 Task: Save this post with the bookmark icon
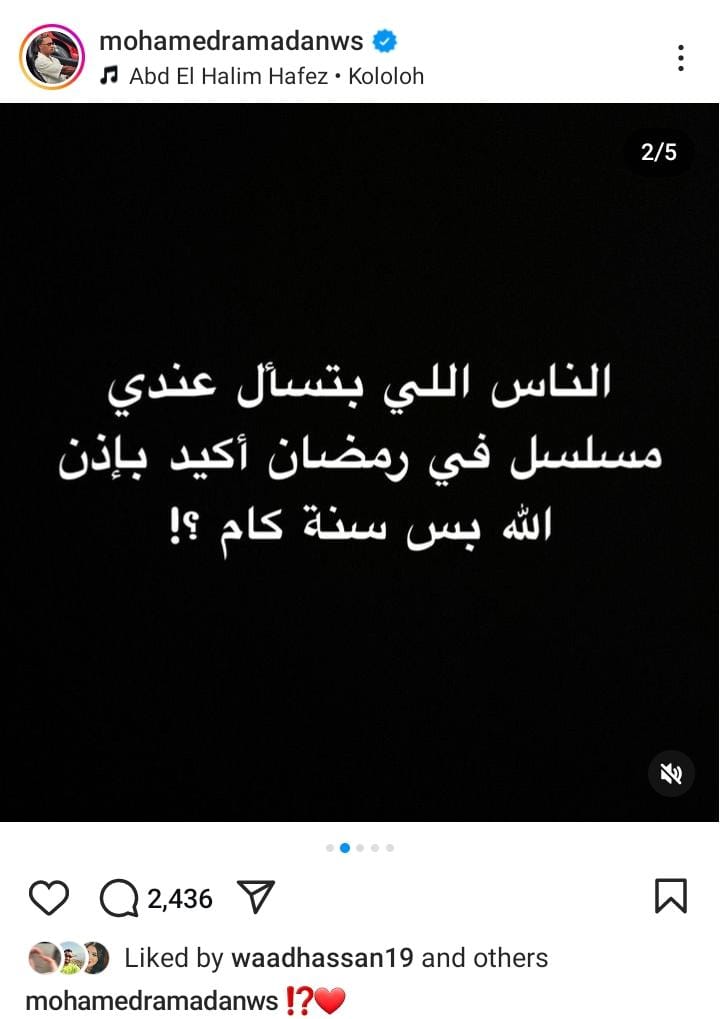pyautogui.click(x=670, y=896)
